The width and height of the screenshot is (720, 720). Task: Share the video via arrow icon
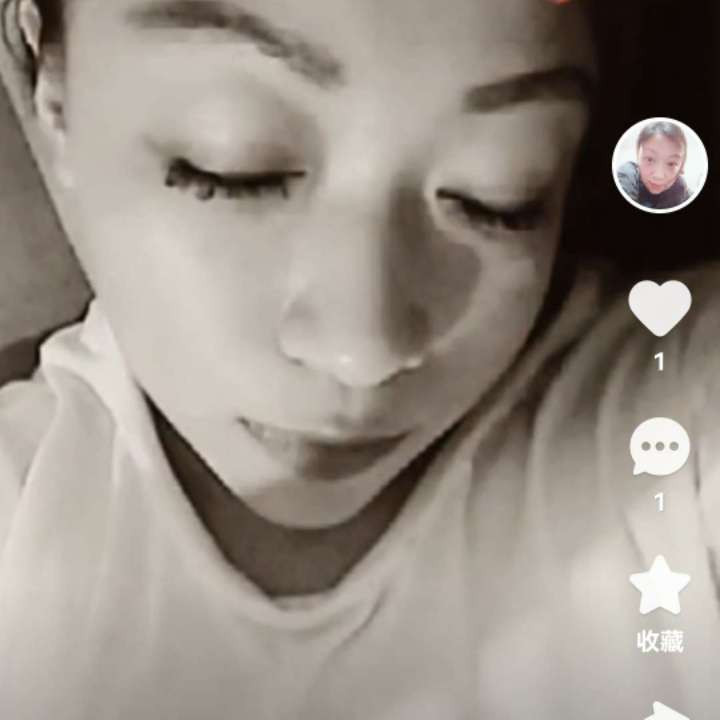tap(666, 710)
